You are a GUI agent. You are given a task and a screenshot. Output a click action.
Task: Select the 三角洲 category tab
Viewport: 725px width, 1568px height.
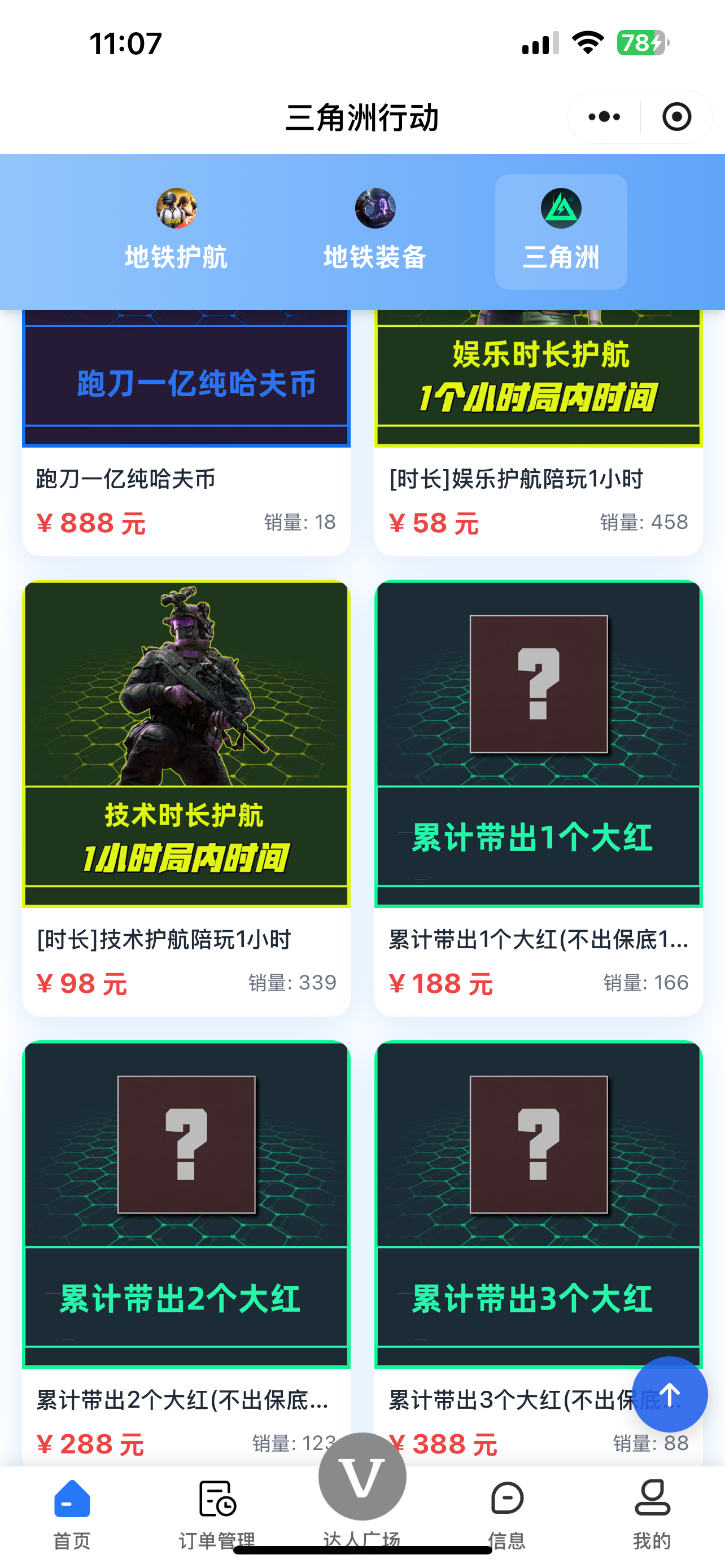pyautogui.click(x=561, y=231)
